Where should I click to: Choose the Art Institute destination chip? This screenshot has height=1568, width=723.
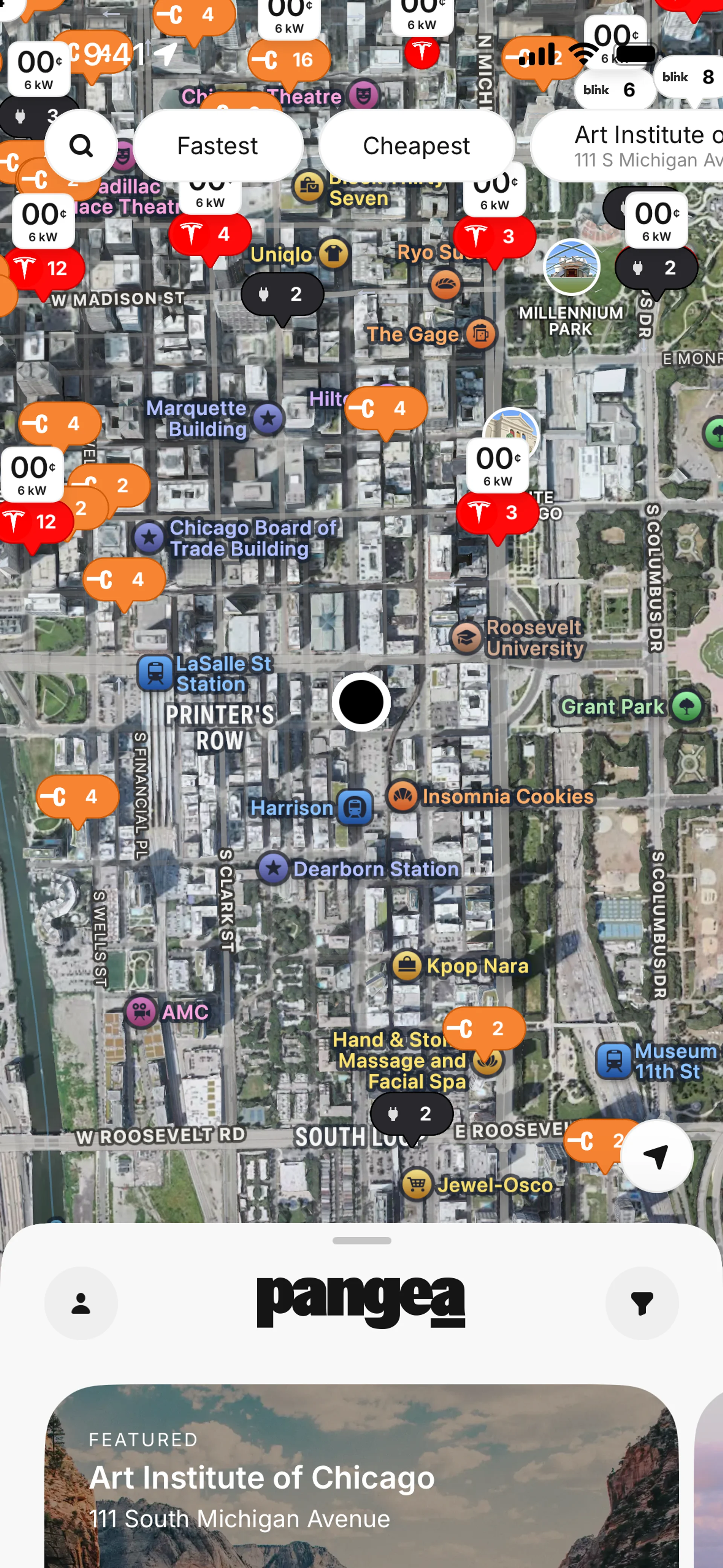click(x=633, y=146)
